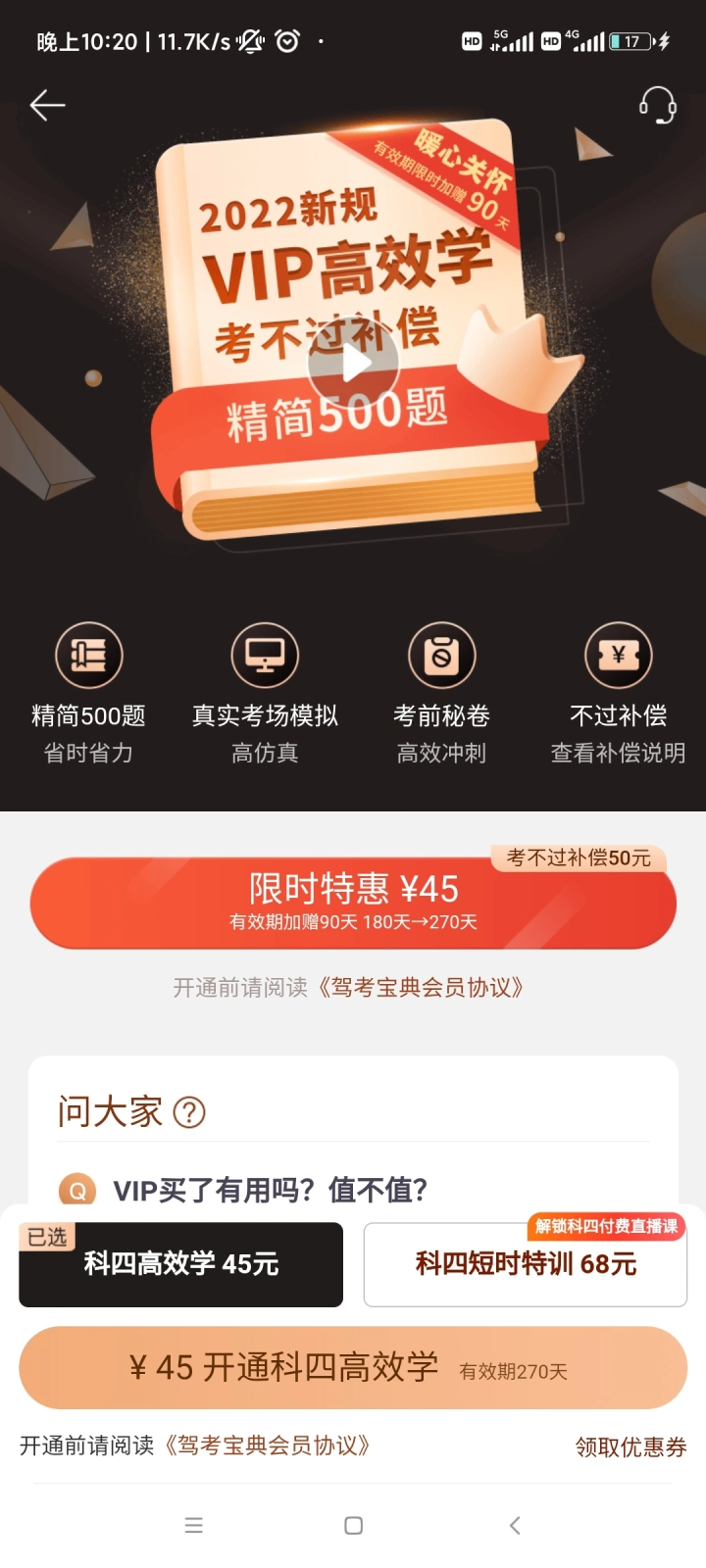
Task: Play the VIP intro video
Action: coord(353,363)
